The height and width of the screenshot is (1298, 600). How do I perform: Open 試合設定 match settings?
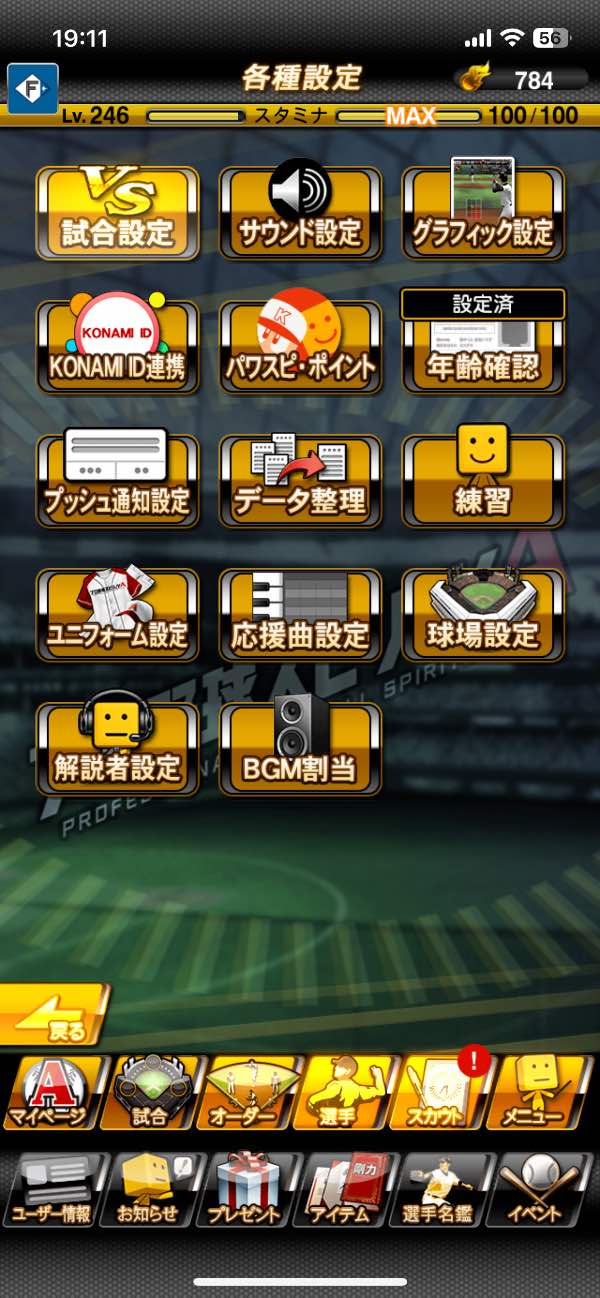117,211
